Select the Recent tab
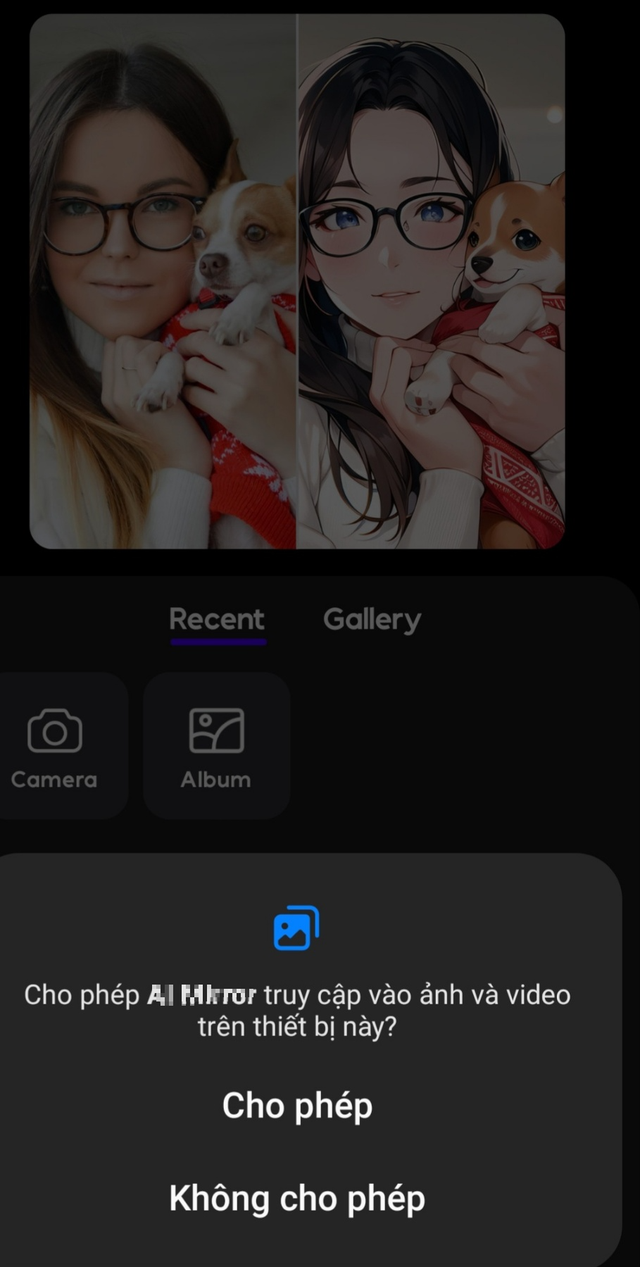The width and height of the screenshot is (640, 1267). coord(217,620)
